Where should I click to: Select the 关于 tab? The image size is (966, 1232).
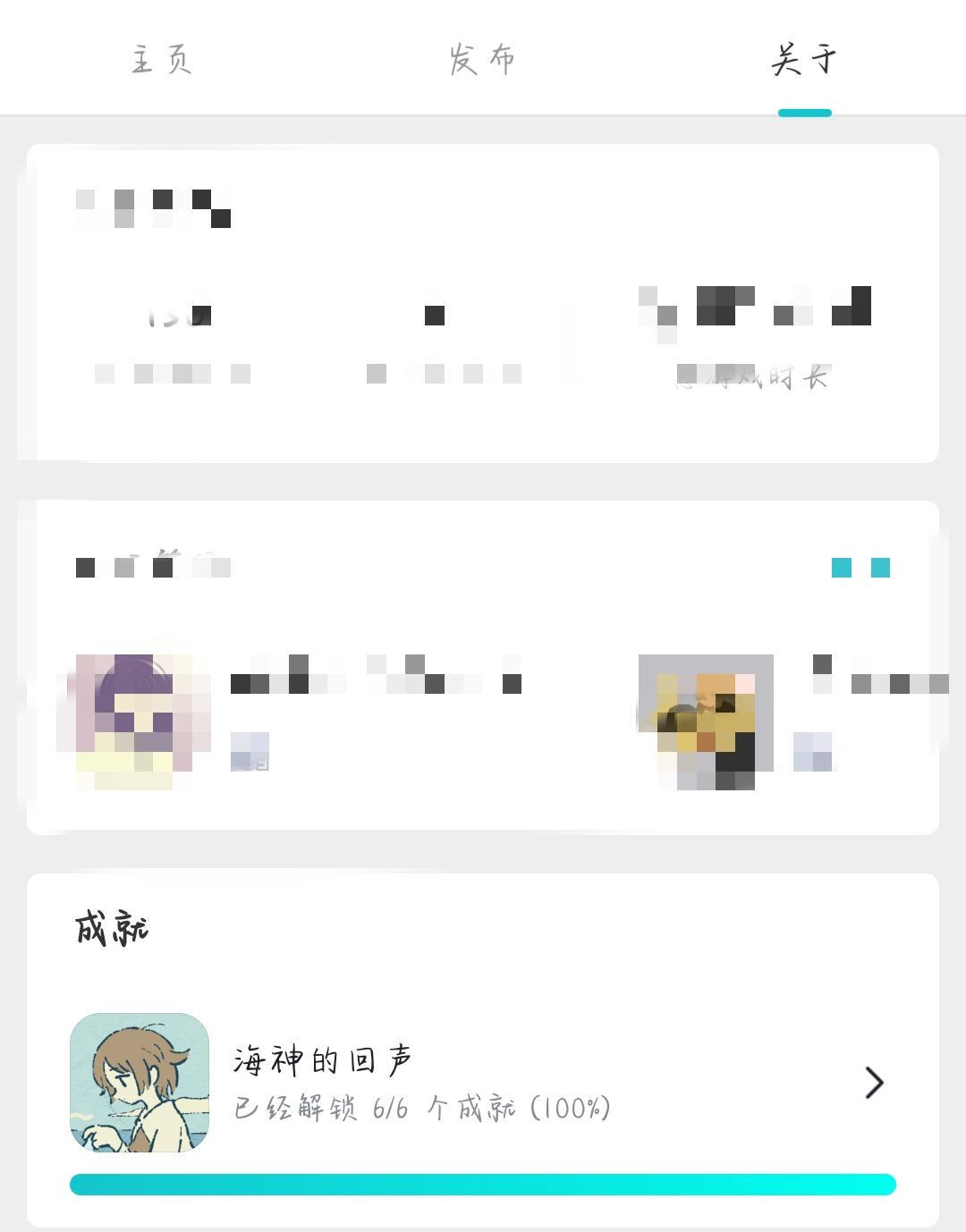[803, 58]
